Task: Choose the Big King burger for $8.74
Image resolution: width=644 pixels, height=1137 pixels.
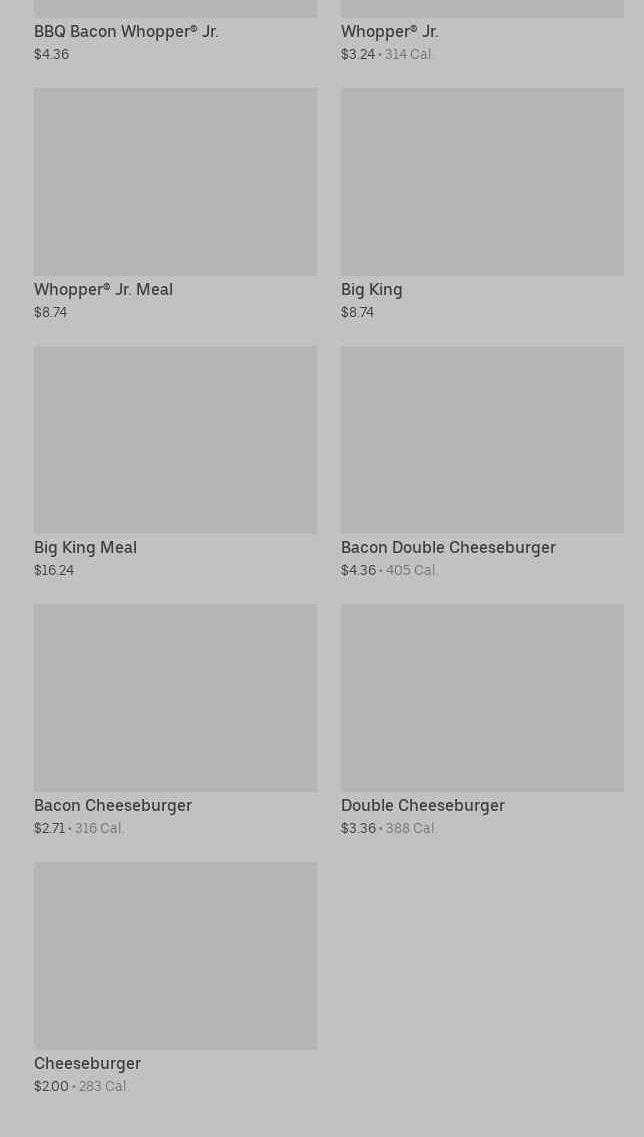Action: coord(482,182)
